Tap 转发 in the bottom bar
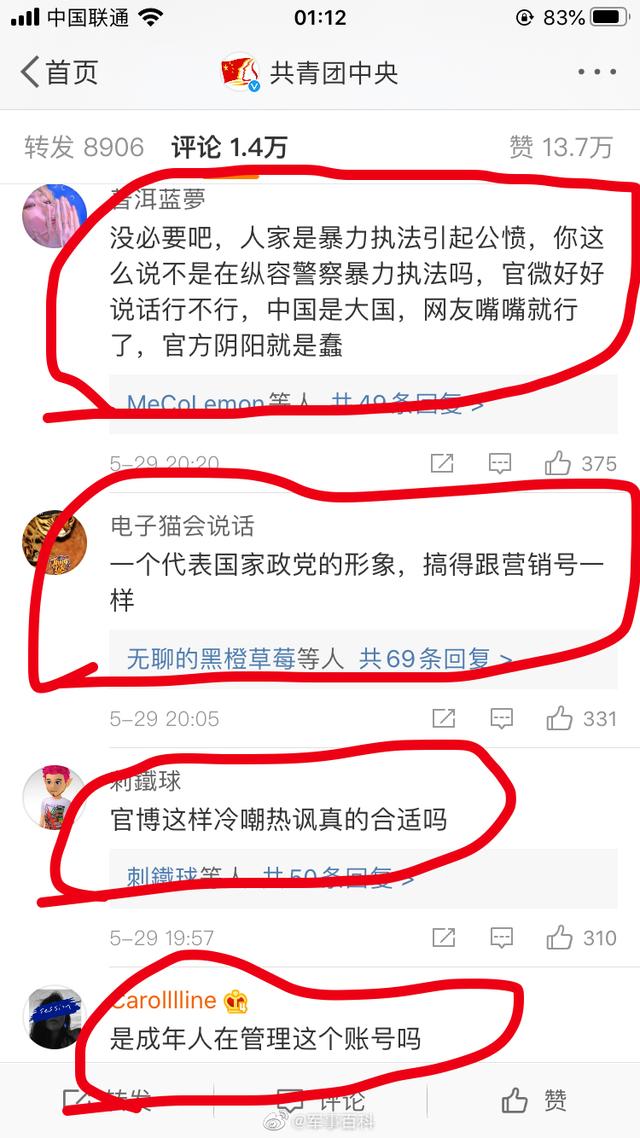This screenshot has height=1138, width=640. click(x=108, y=1100)
